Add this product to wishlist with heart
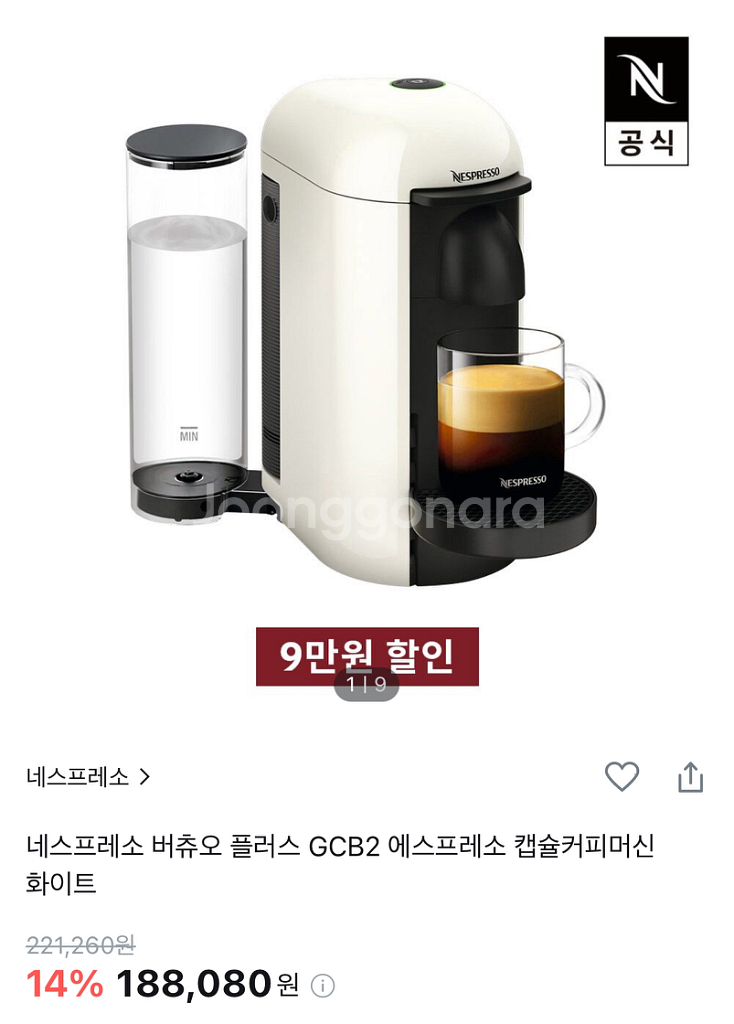Viewport: 734px width, 1024px height. tap(622, 777)
